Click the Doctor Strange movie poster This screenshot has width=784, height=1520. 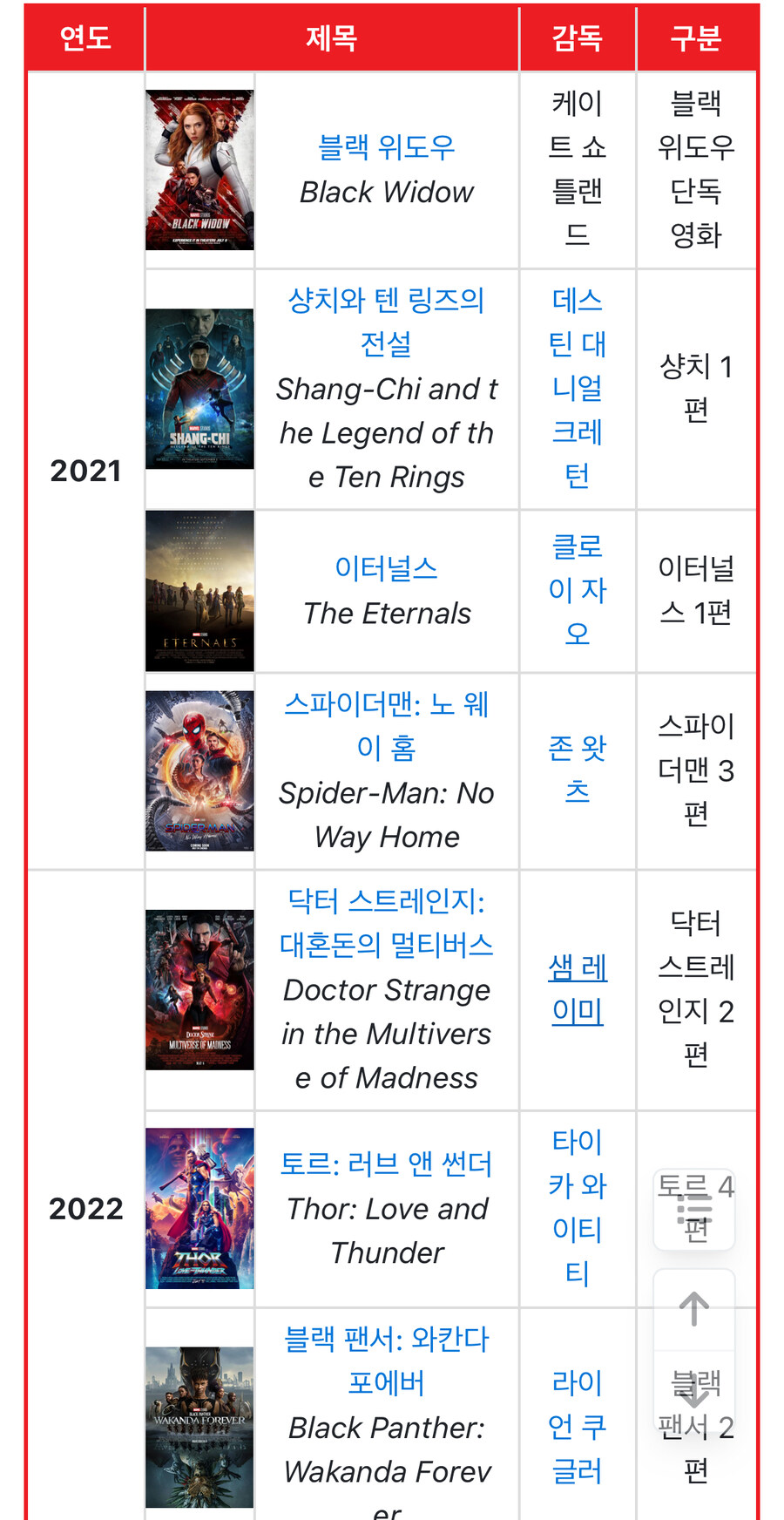point(199,989)
